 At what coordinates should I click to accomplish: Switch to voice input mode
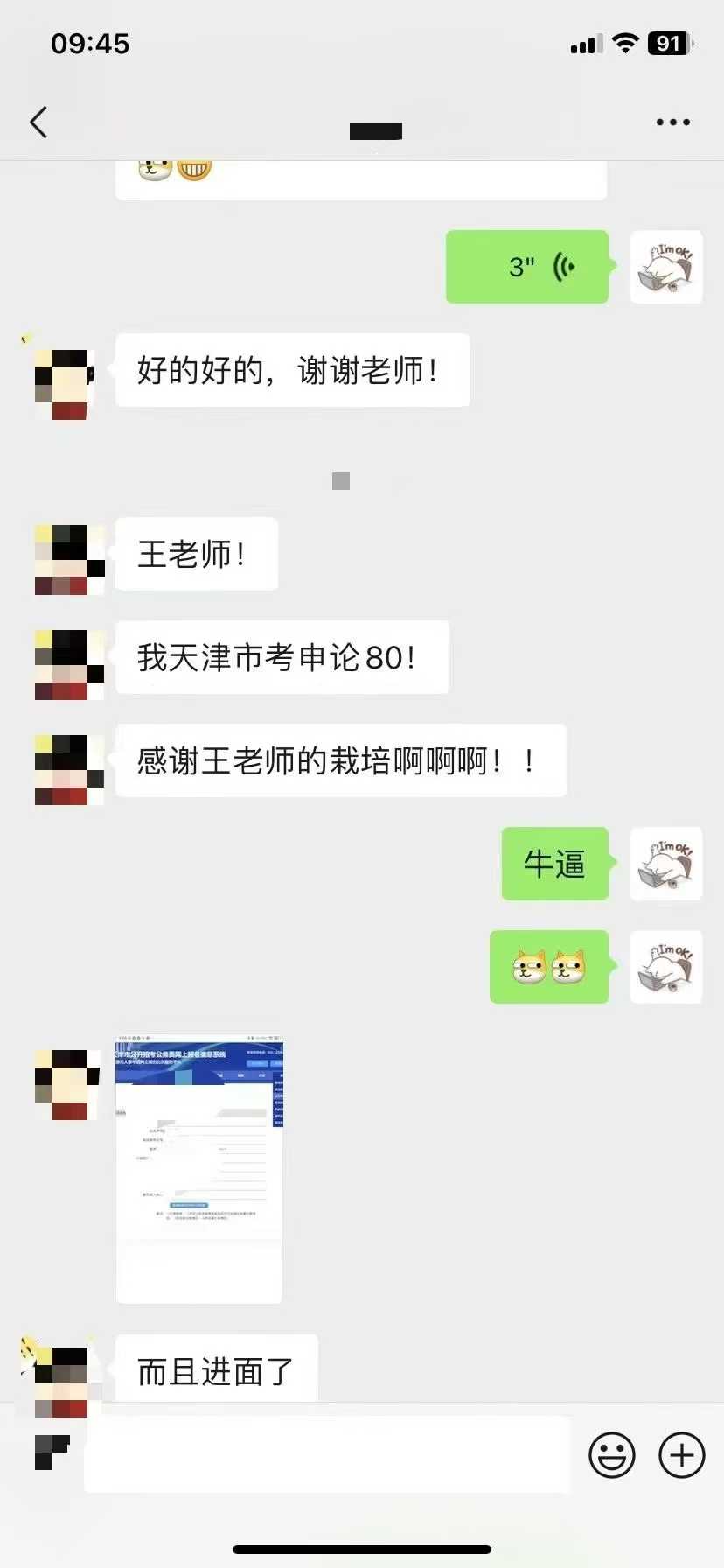51,1453
